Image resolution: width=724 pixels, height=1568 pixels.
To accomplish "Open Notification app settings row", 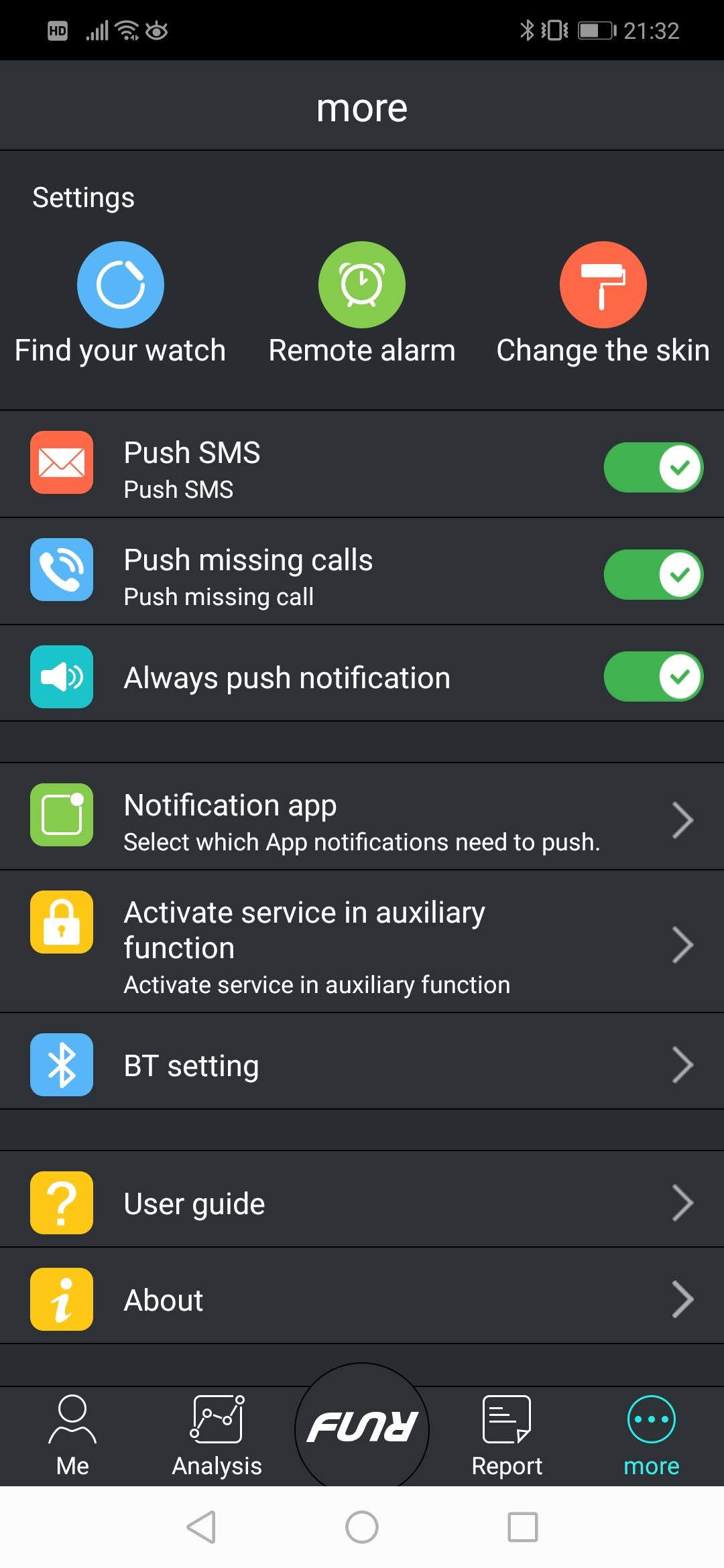I will 362,817.
